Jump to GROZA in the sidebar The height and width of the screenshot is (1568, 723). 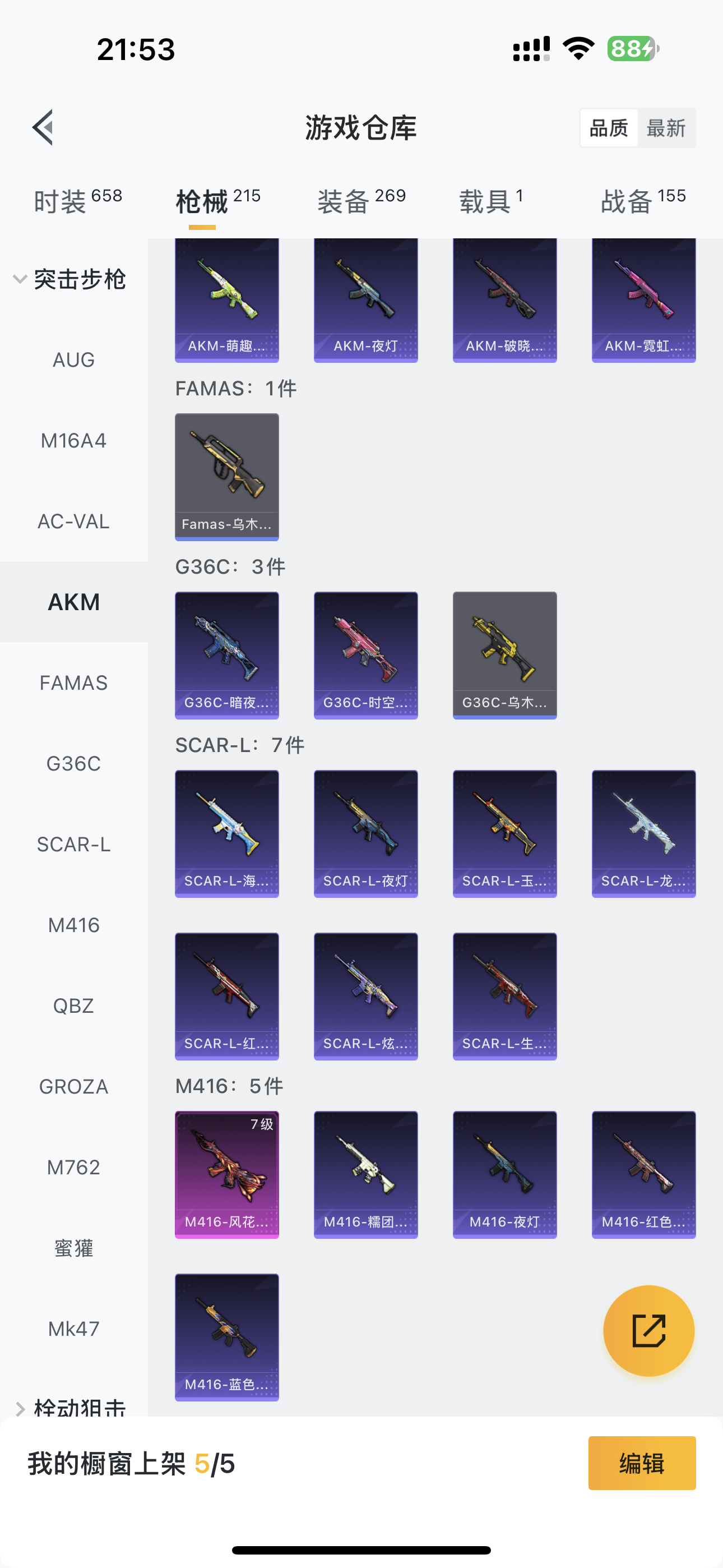[73, 1086]
